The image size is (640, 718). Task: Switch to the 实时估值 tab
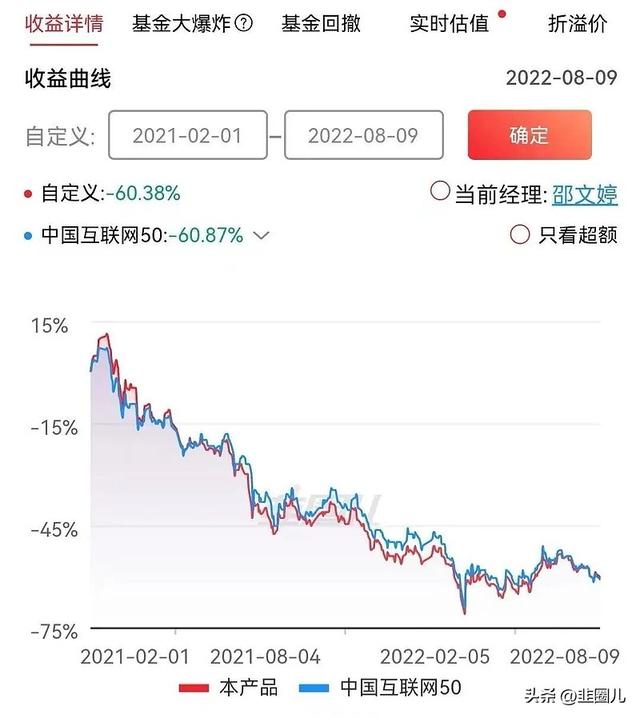coord(449,23)
